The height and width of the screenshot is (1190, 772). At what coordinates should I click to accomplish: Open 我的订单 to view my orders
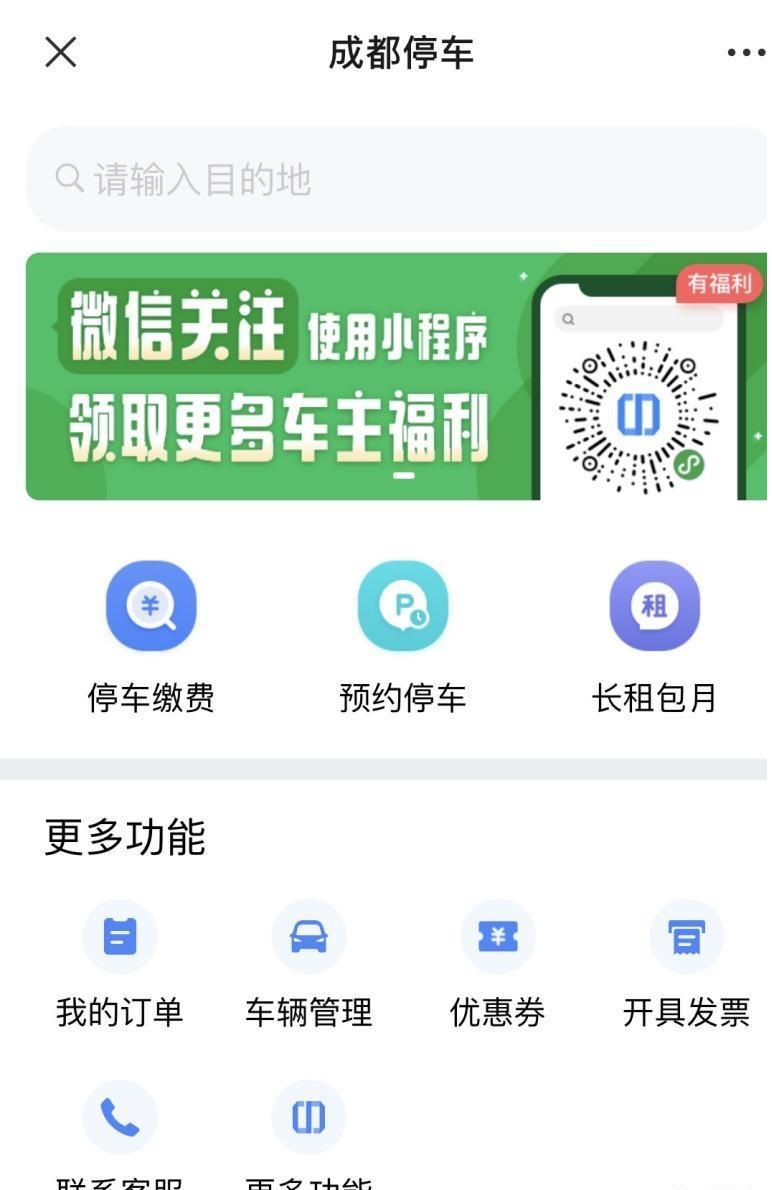click(119, 936)
